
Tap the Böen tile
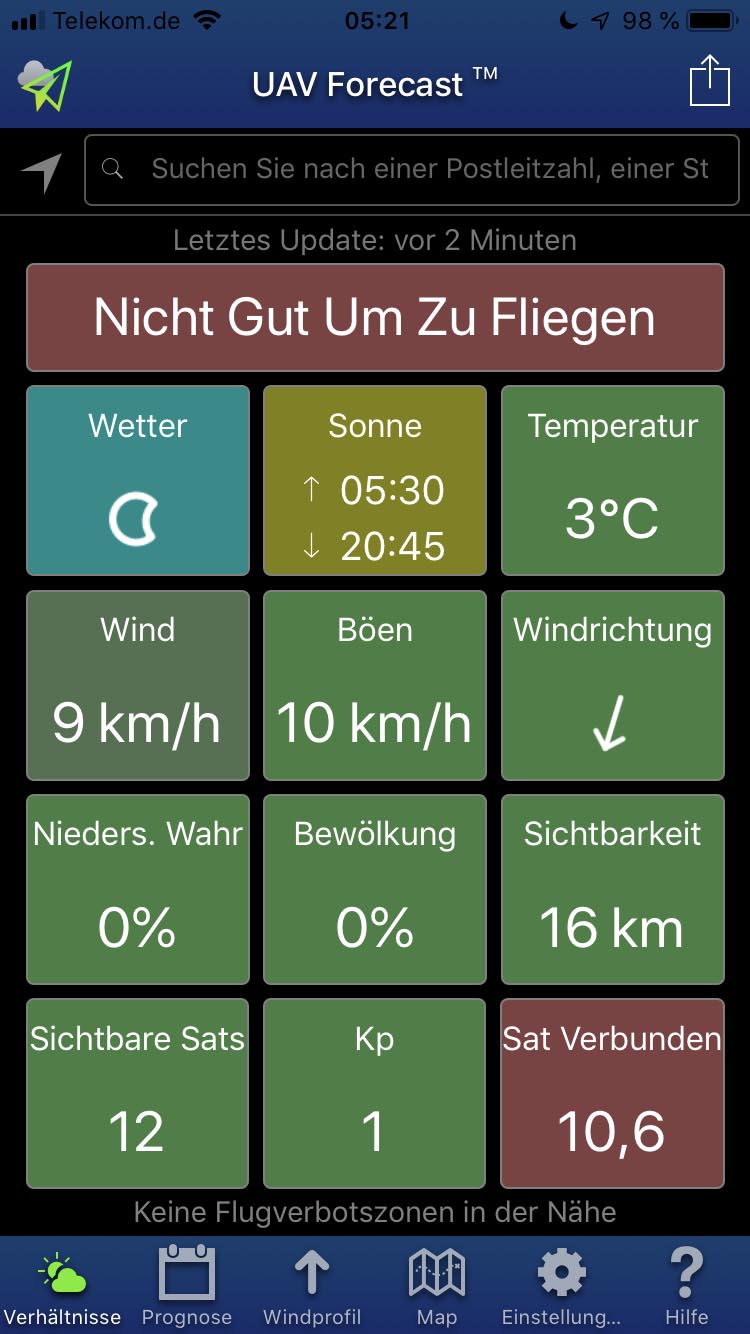click(x=375, y=685)
